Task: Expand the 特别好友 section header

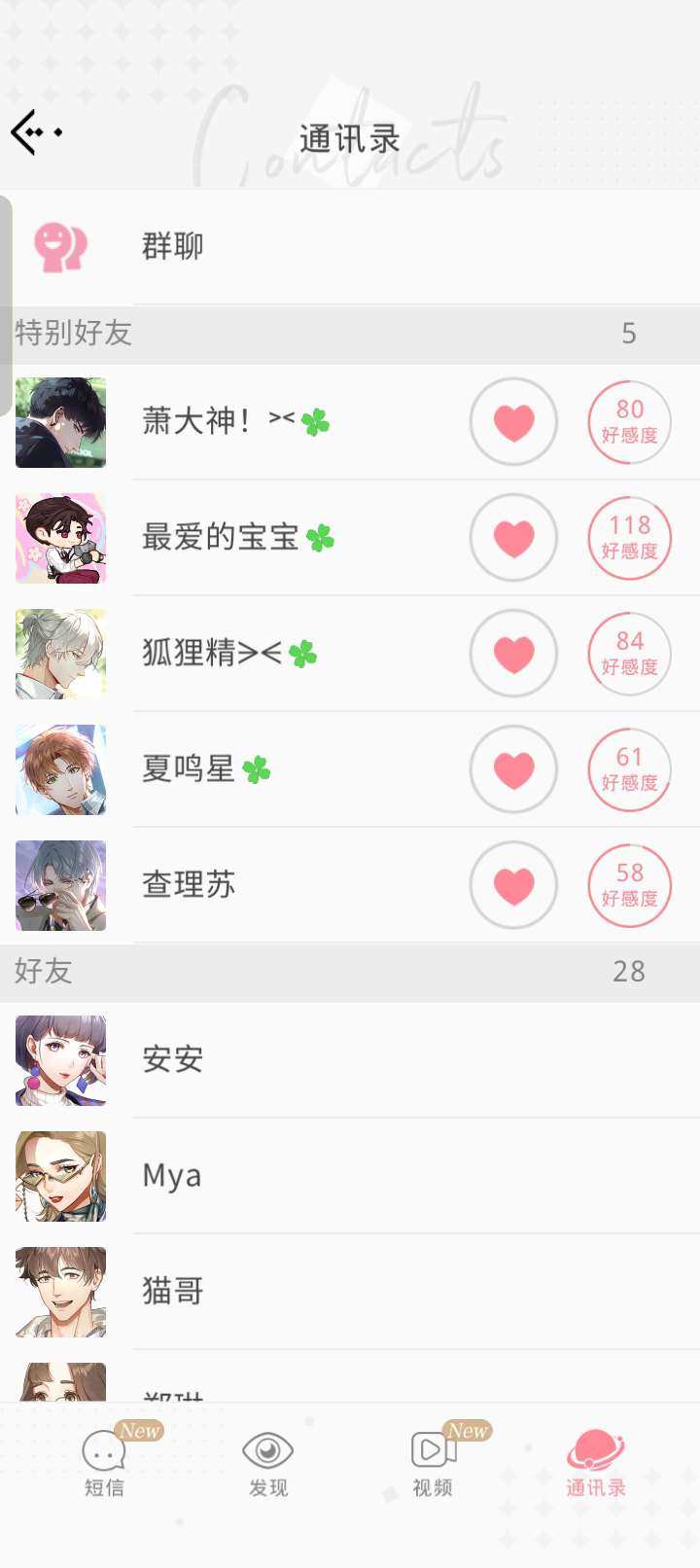Action: point(350,333)
